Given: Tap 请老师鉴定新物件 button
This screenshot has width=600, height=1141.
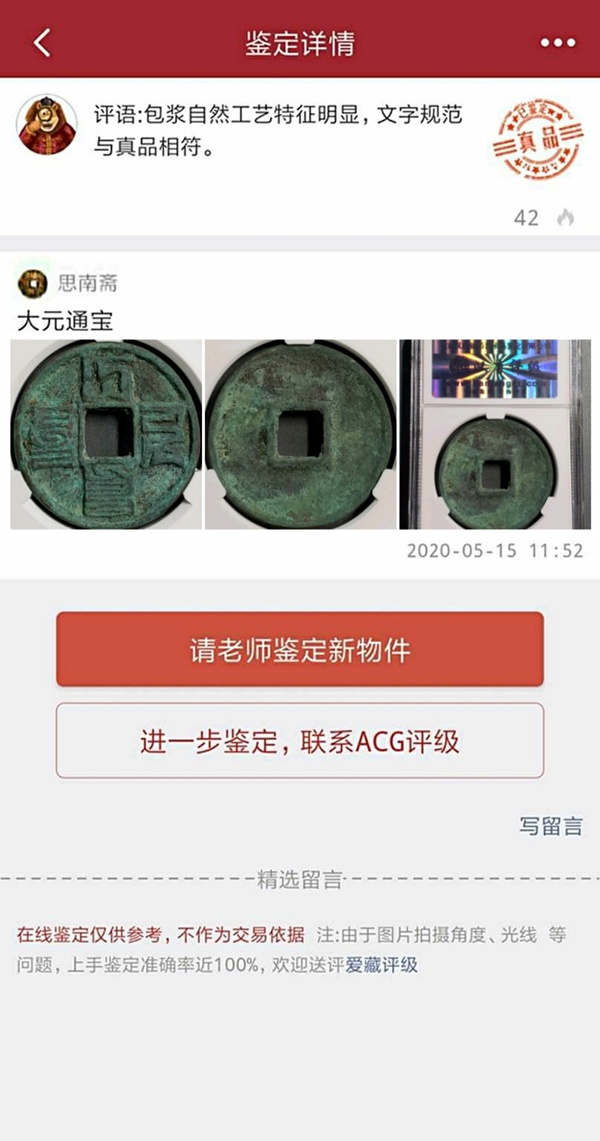Looking at the screenshot, I should [x=300, y=650].
